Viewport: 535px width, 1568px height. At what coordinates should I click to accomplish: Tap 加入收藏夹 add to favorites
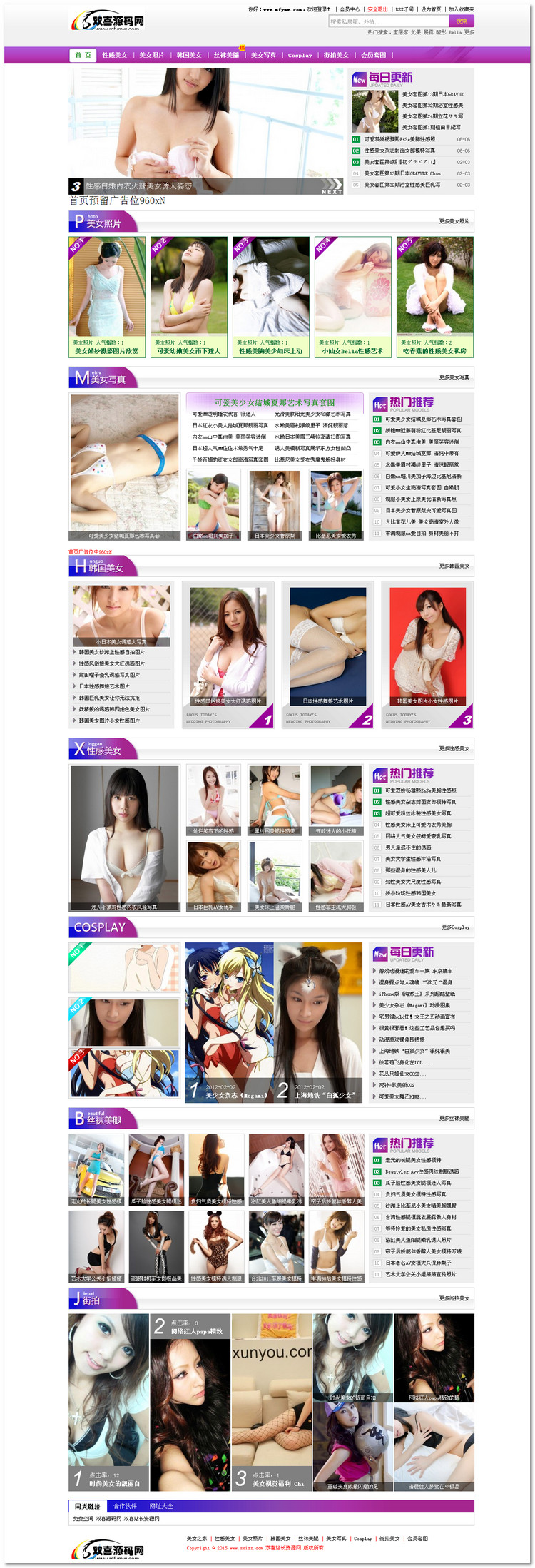click(x=461, y=9)
